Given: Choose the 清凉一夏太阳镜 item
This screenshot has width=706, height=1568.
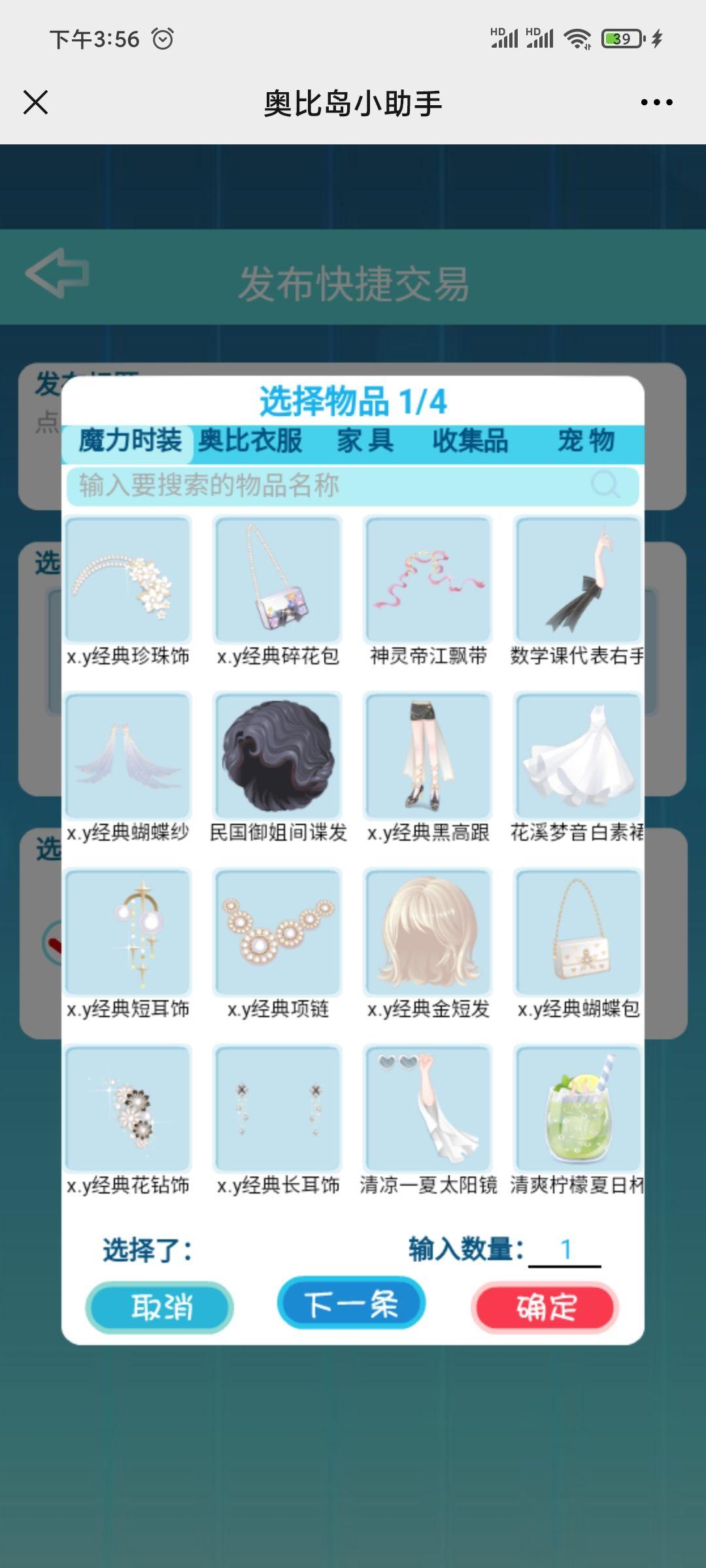Looking at the screenshot, I should 429,1109.
